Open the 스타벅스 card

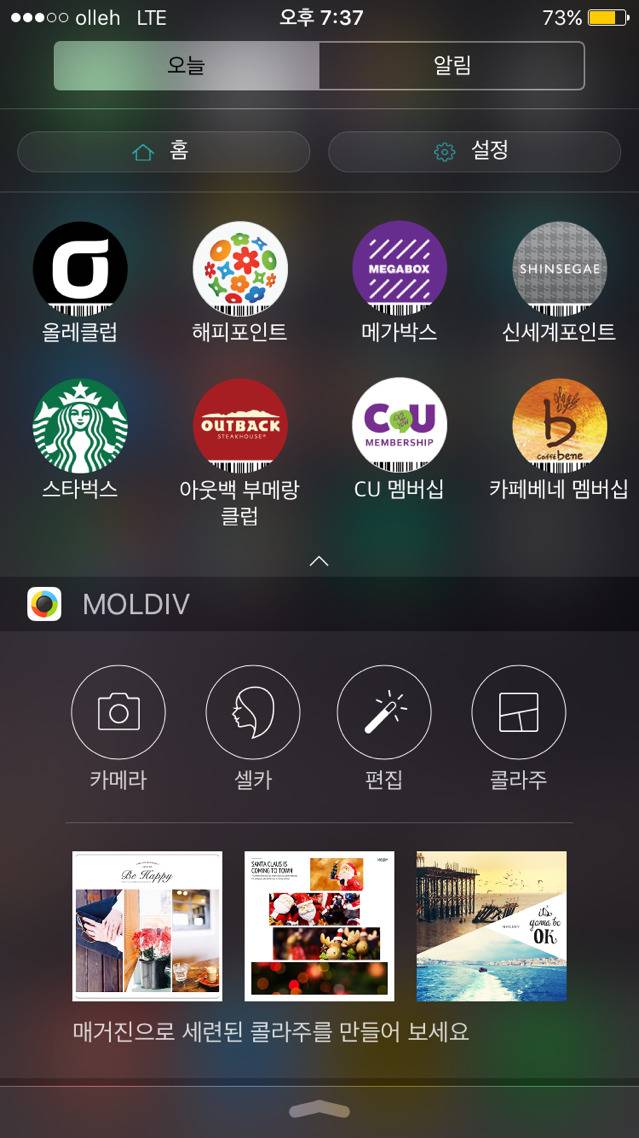(x=80, y=426)
